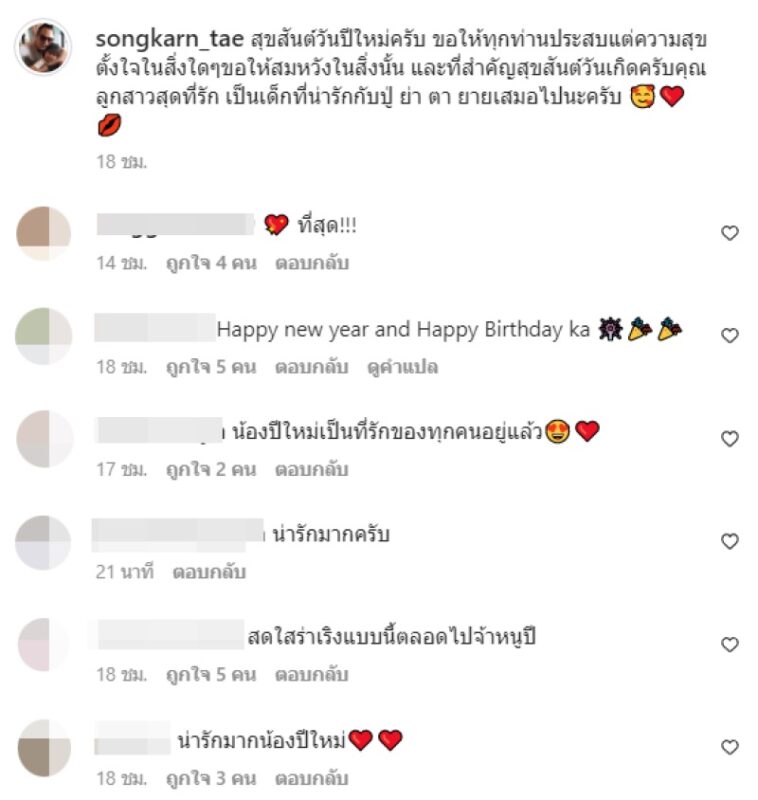This screenshot has height=800, width=758.
Task: Reply to the น่ารักมากน้องปีใหม่ comment
Action: 311,777
